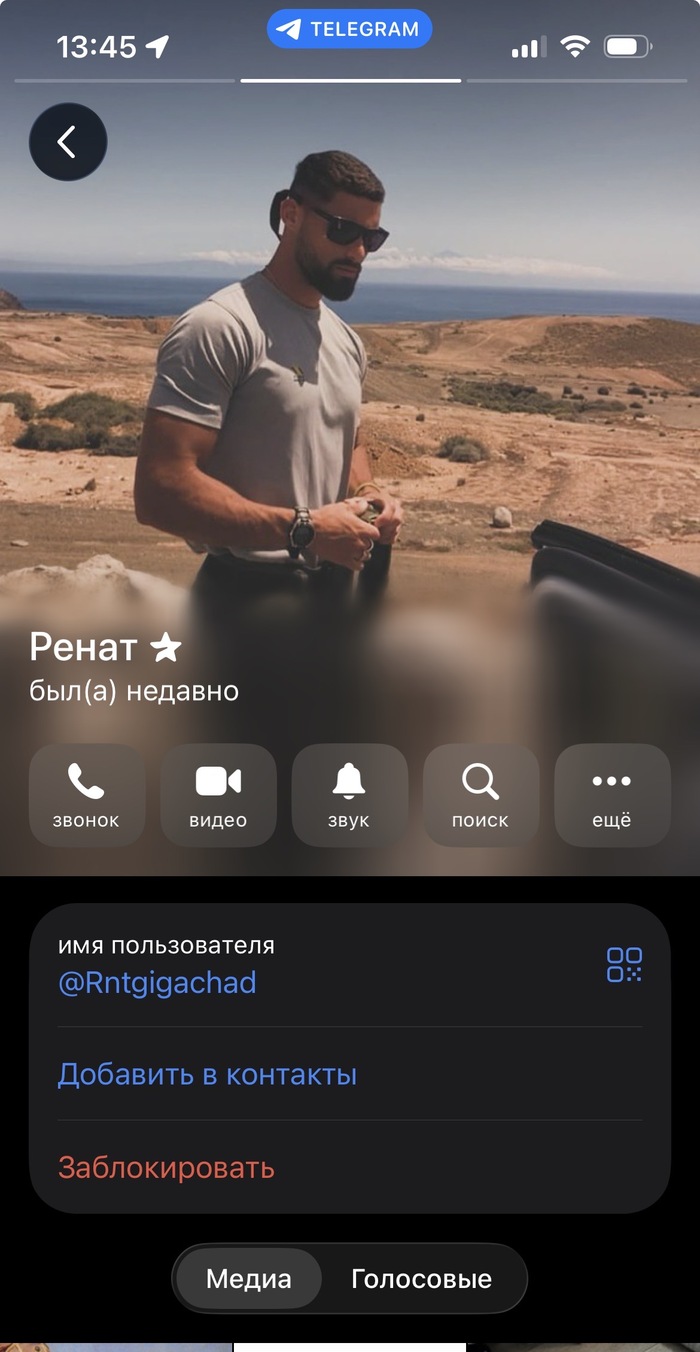The width and height of the screenshot is (700, 1352).
Task: Go back from Ренат's profile
Action: tap(68, 142)
